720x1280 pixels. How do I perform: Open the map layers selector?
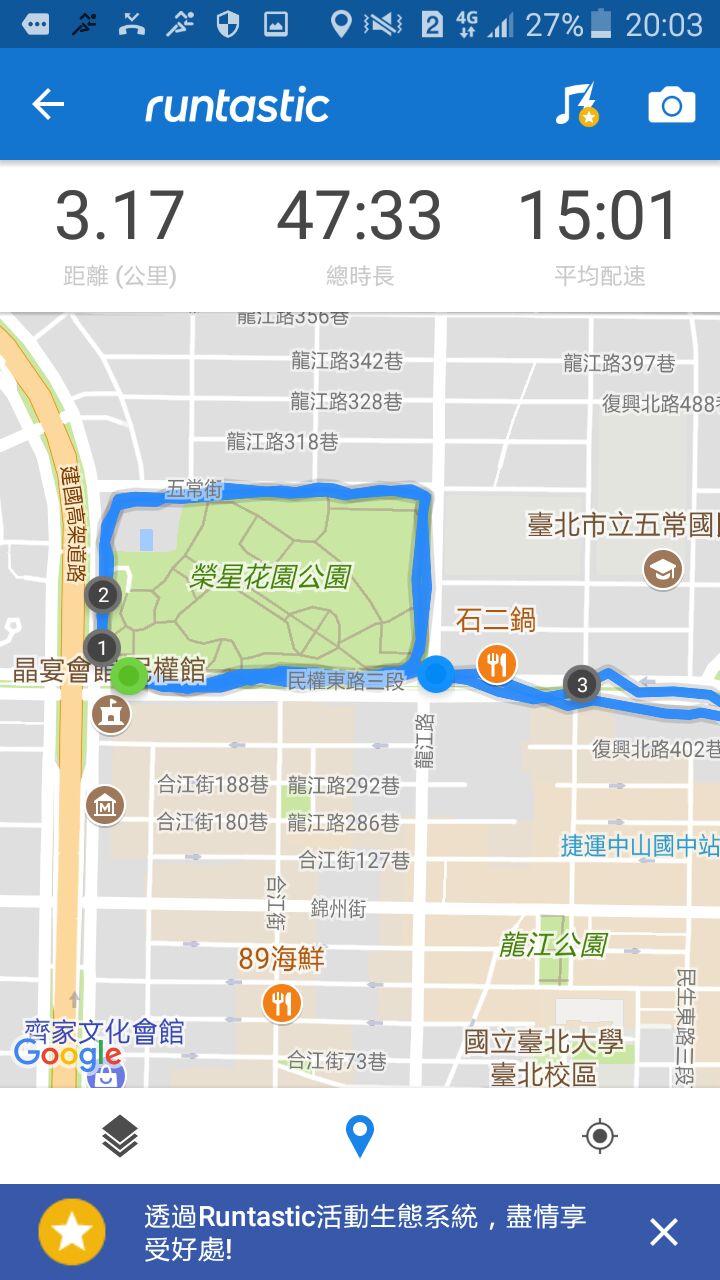(x=120, y=1136)
